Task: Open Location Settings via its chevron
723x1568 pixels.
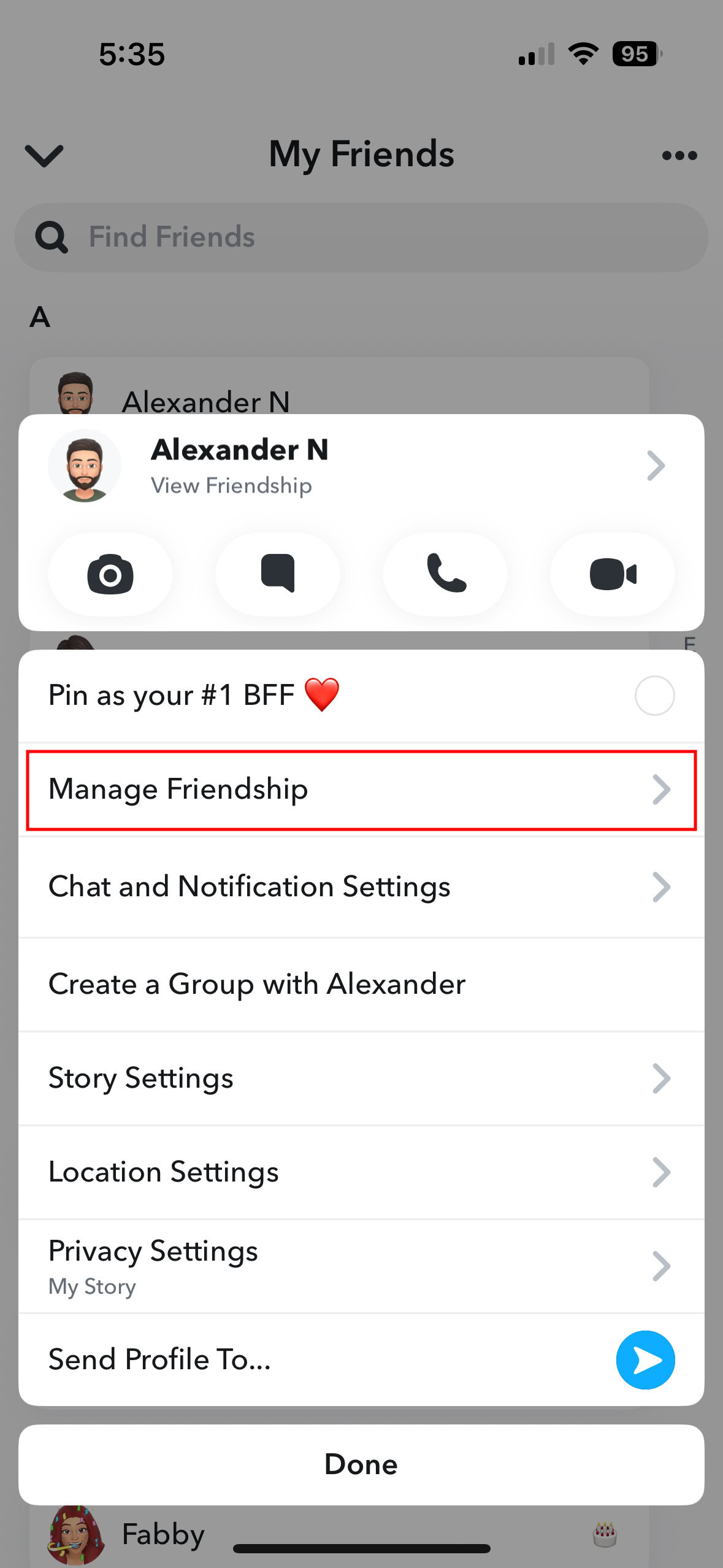Action: (663, 1172)
